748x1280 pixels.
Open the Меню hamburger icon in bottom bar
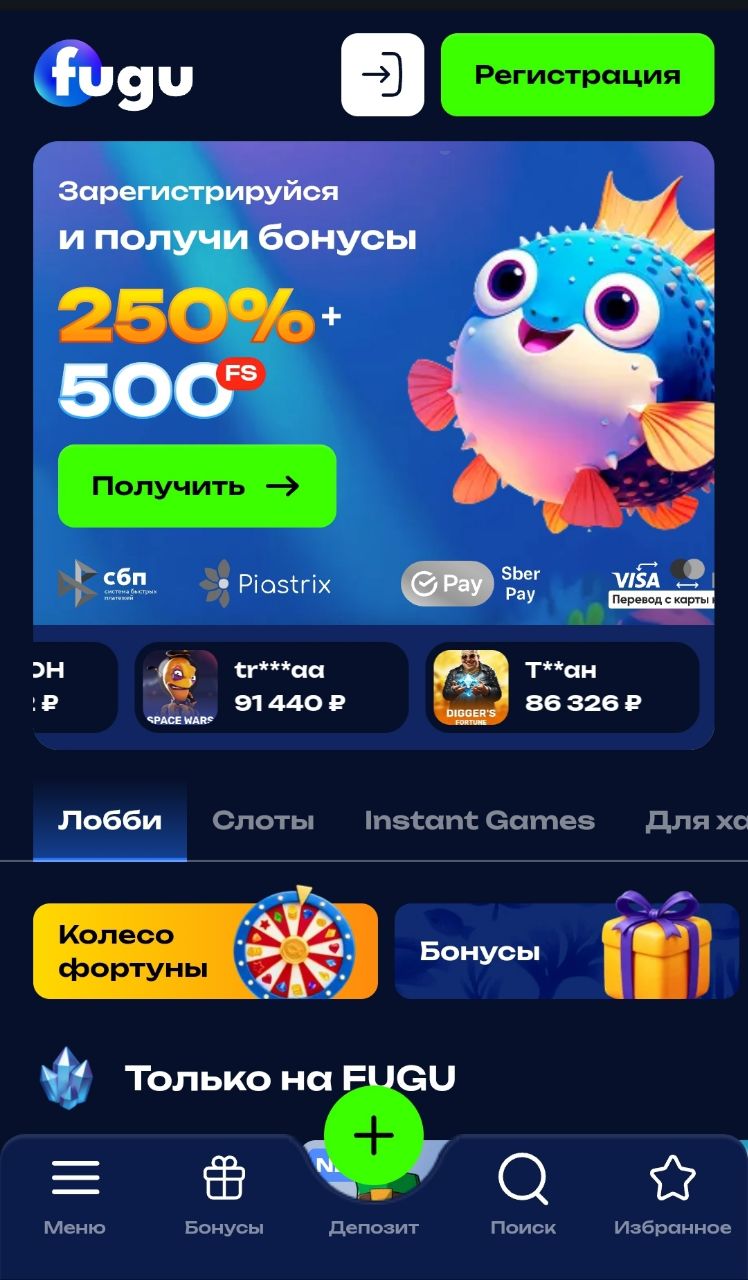[x=74, y=1178]
